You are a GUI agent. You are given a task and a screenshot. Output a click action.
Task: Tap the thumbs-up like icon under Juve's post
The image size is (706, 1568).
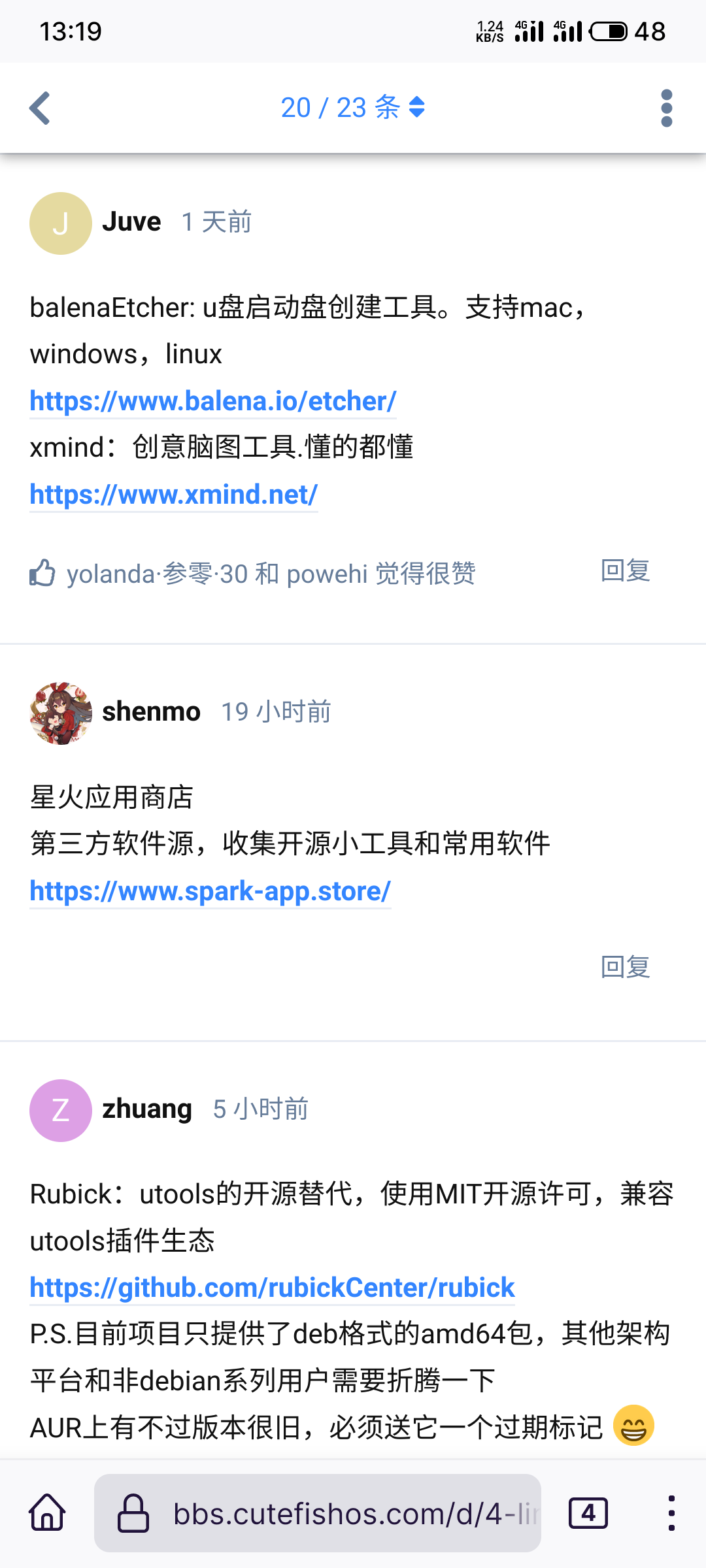click(43, 572)
